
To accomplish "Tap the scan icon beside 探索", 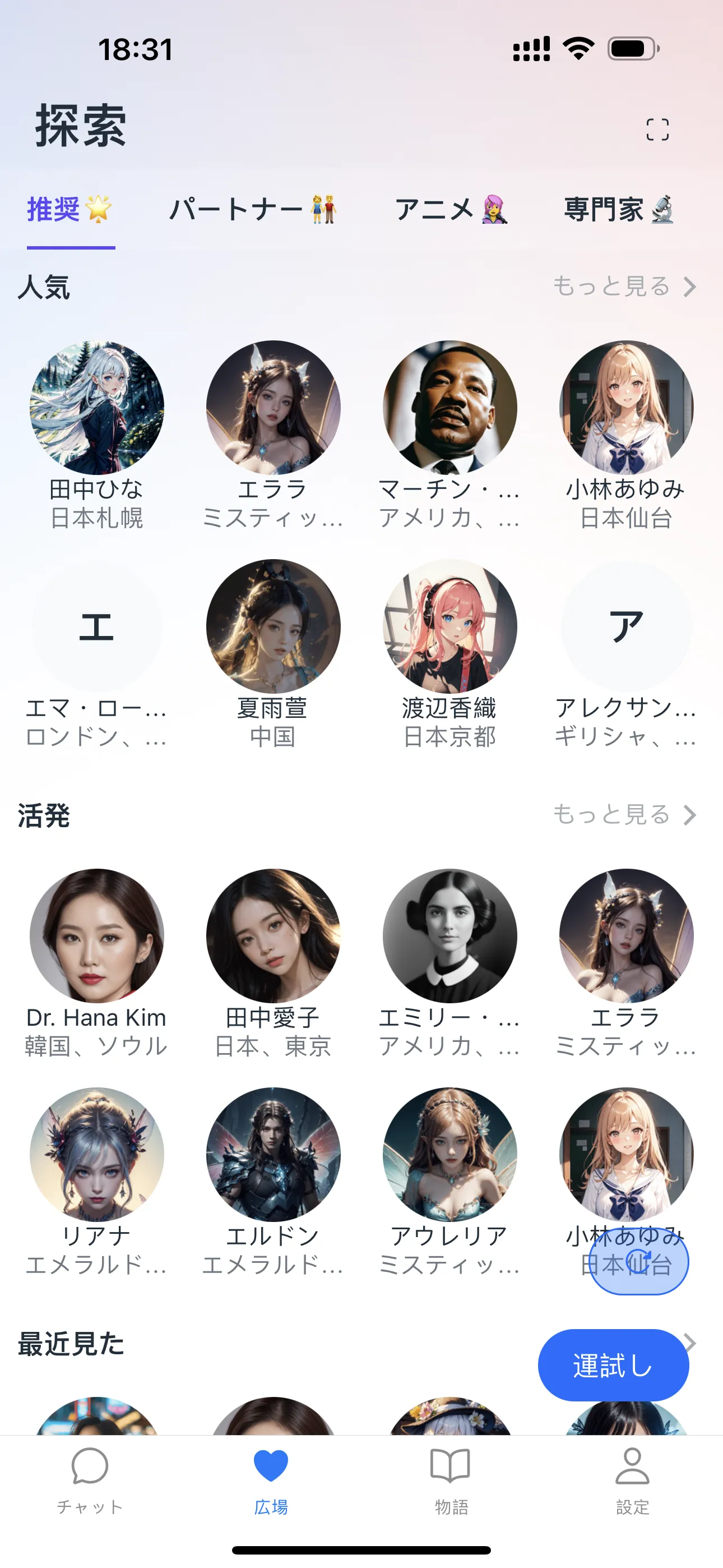I will [x=657, y=130].
